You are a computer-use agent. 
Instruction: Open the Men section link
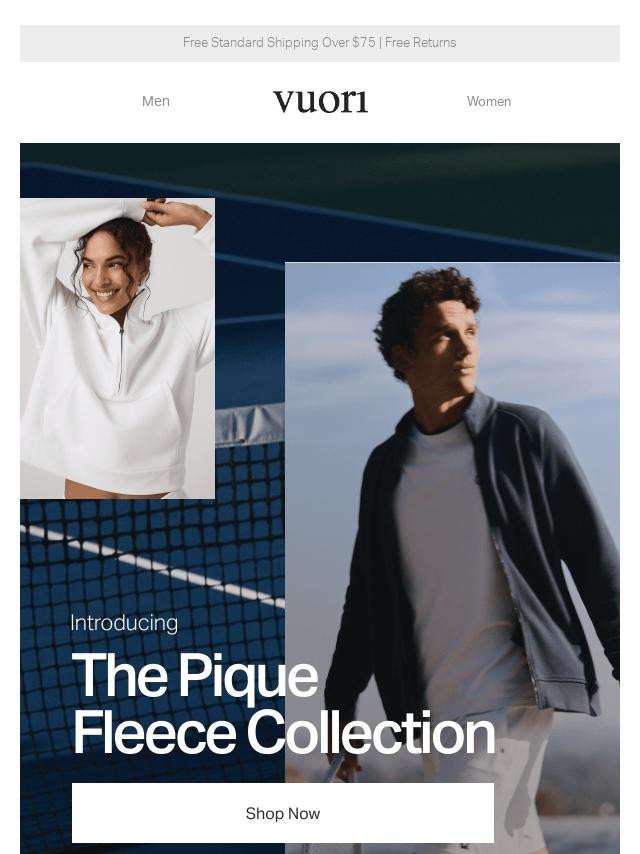(x=156, y=101)
